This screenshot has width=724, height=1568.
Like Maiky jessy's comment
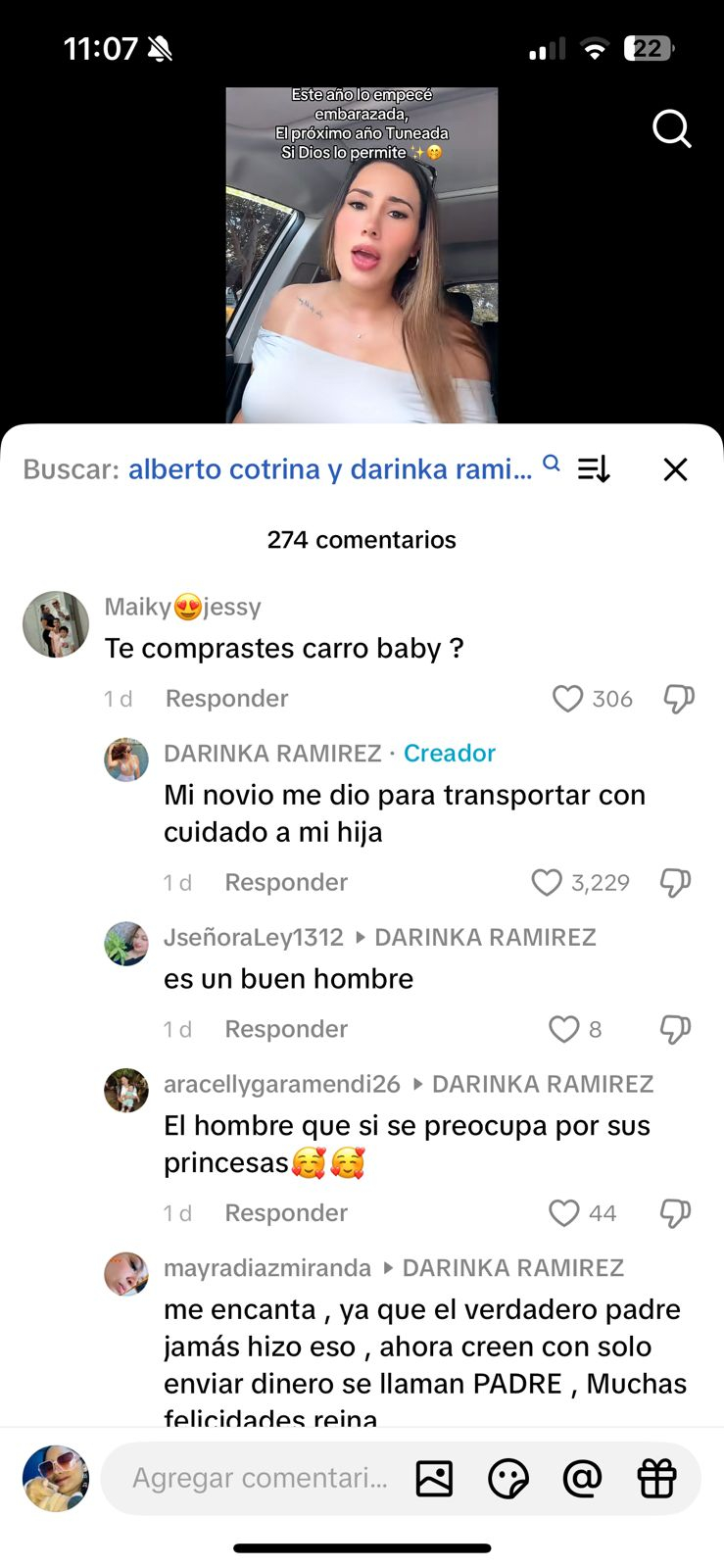click(567, 699)
